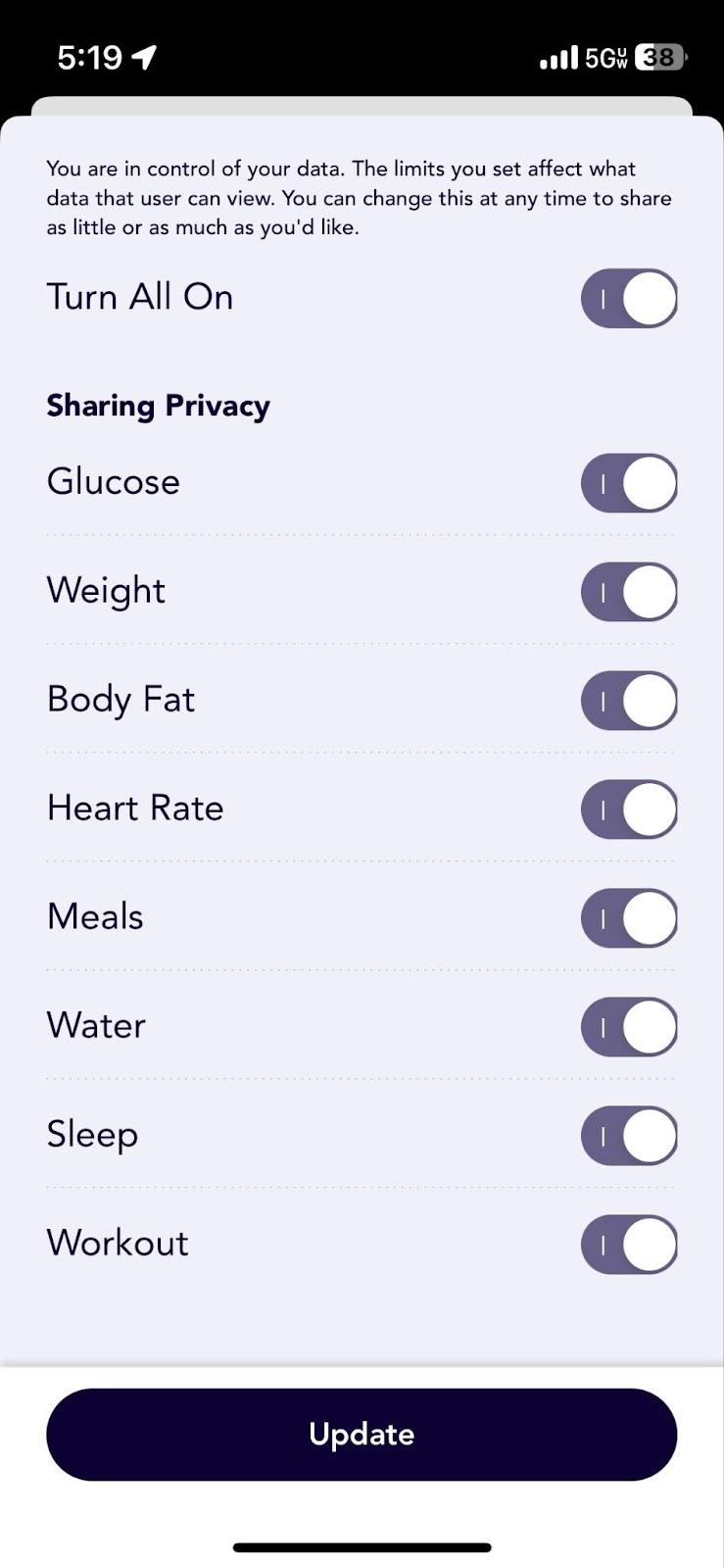Tap the clock showing 5:19
This screenshot has height=1568, width=724.
[x=91, y=57]
